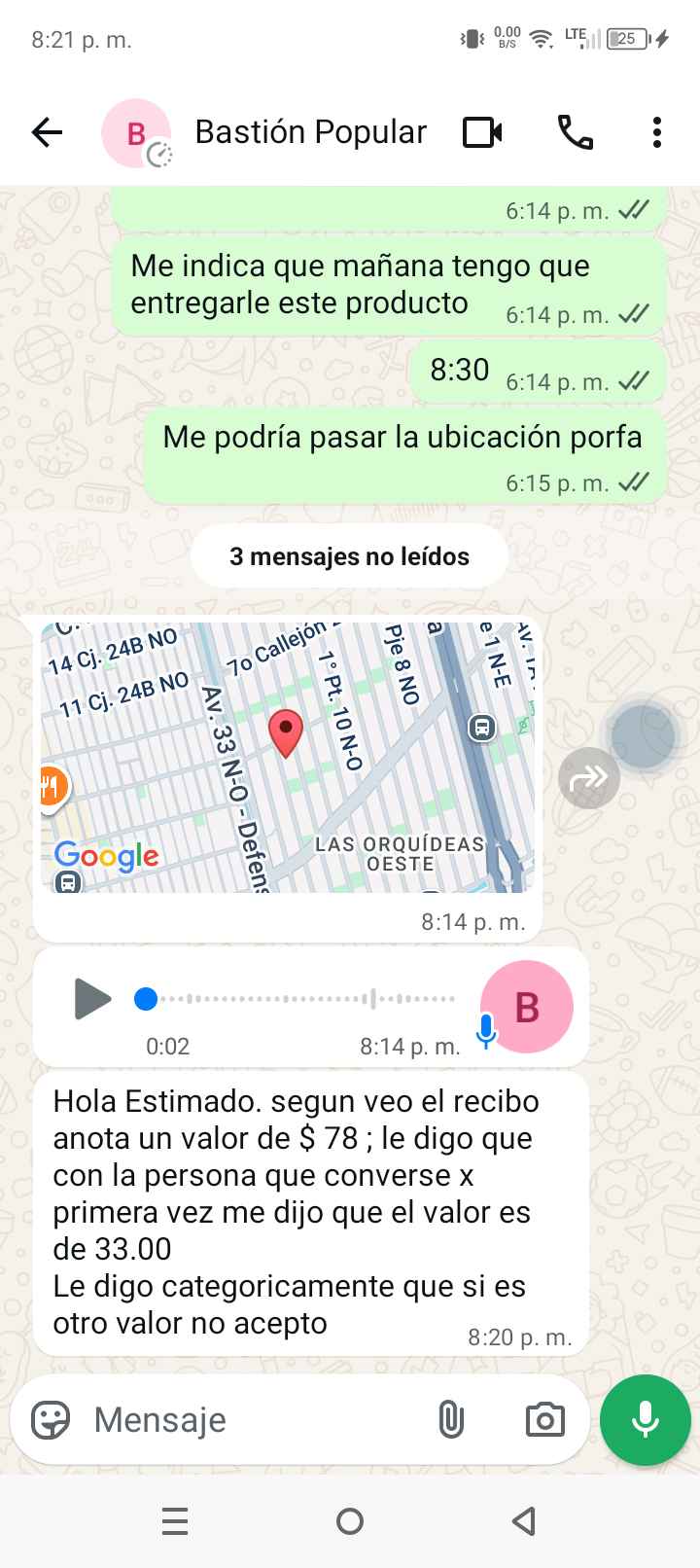
Task: Focus the Mensaje text field
Action: pos(253,1420)
